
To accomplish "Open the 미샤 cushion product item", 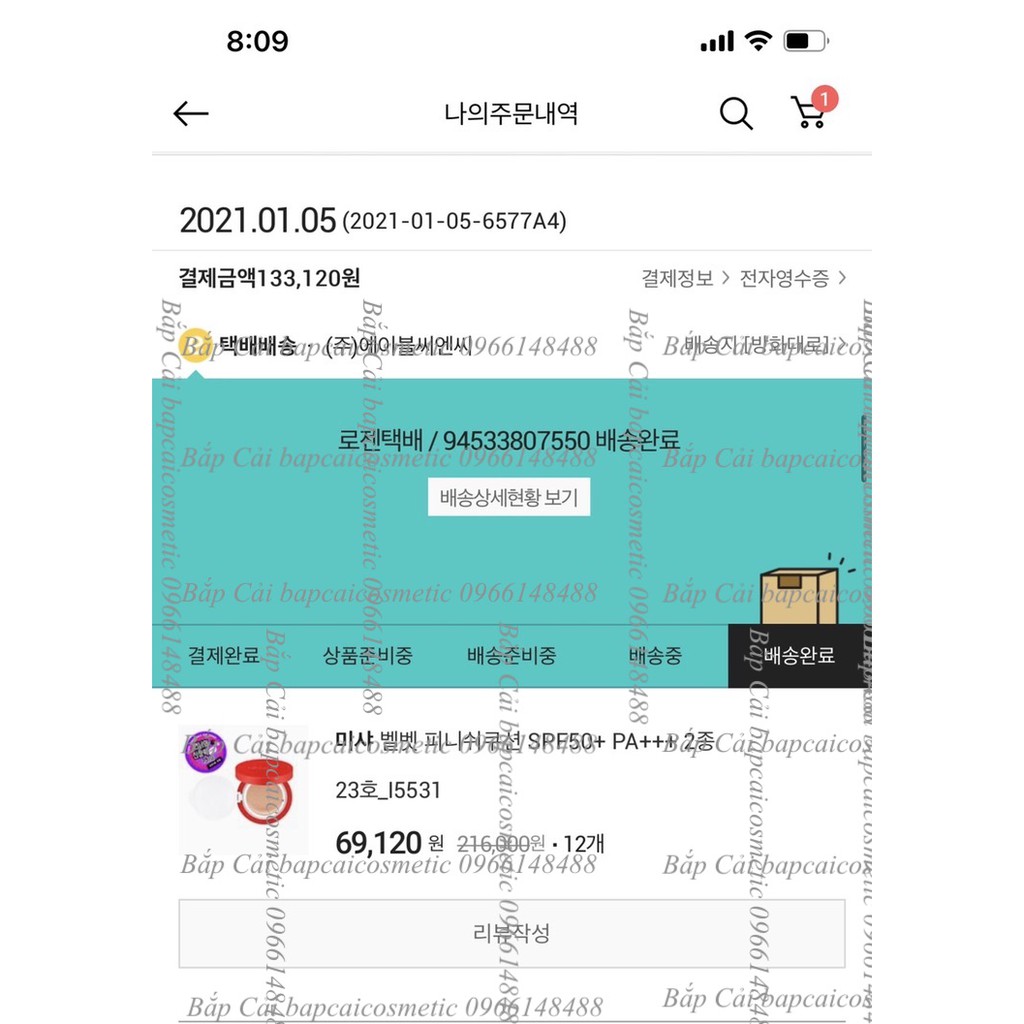I will coord(525,742).
